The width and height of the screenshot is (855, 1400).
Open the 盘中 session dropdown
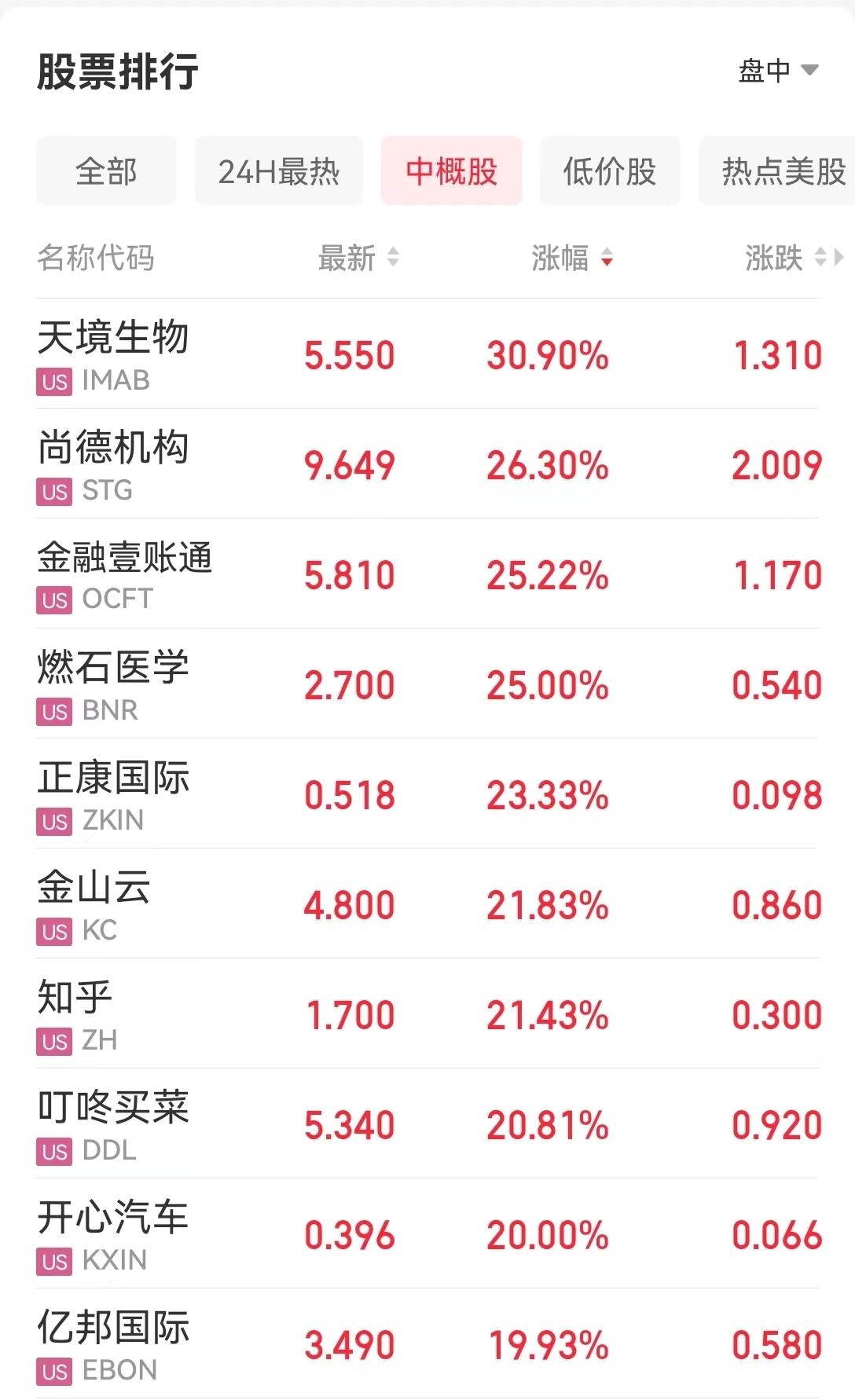pyautogui.click(x=778, y=71)
